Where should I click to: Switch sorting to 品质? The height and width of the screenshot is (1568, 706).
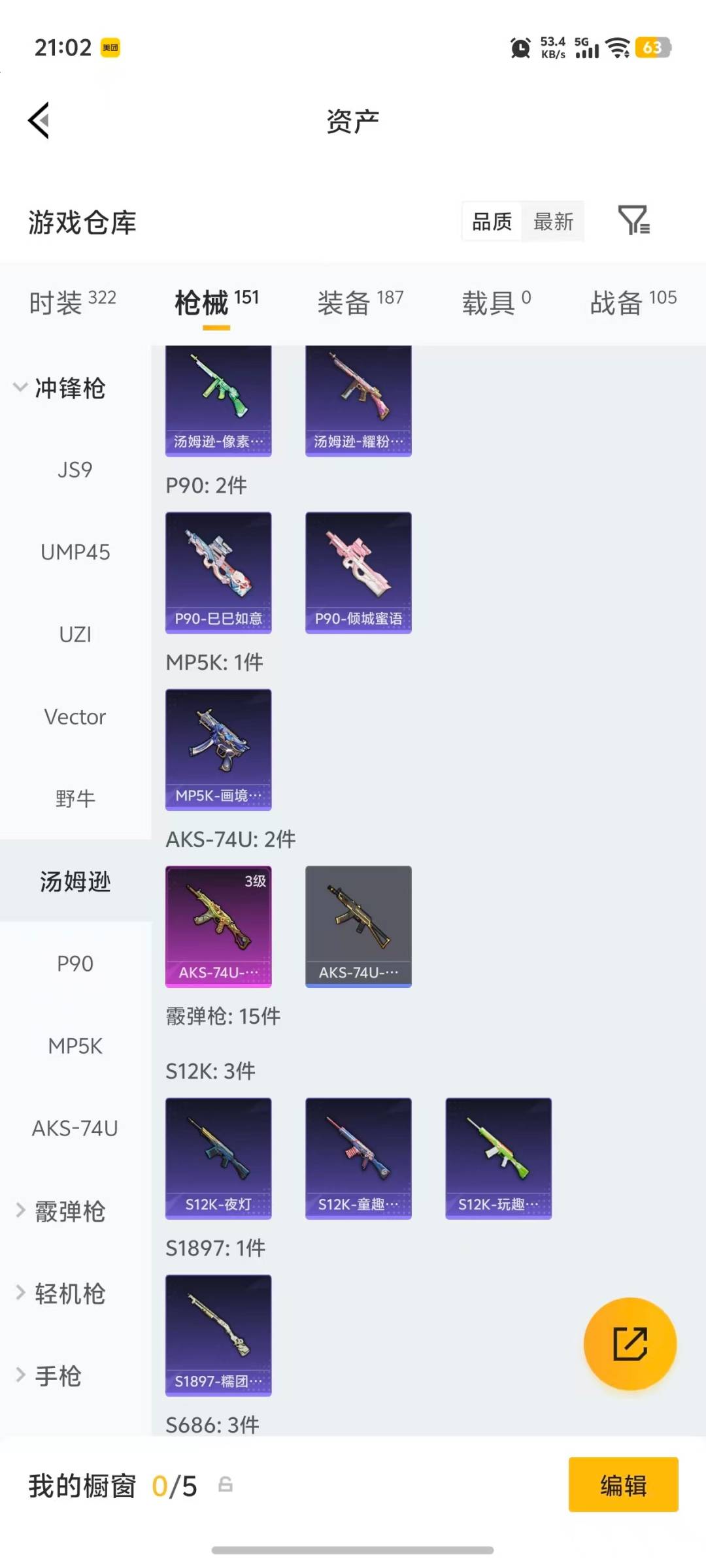pyautogui.click(x=490, y=221)
